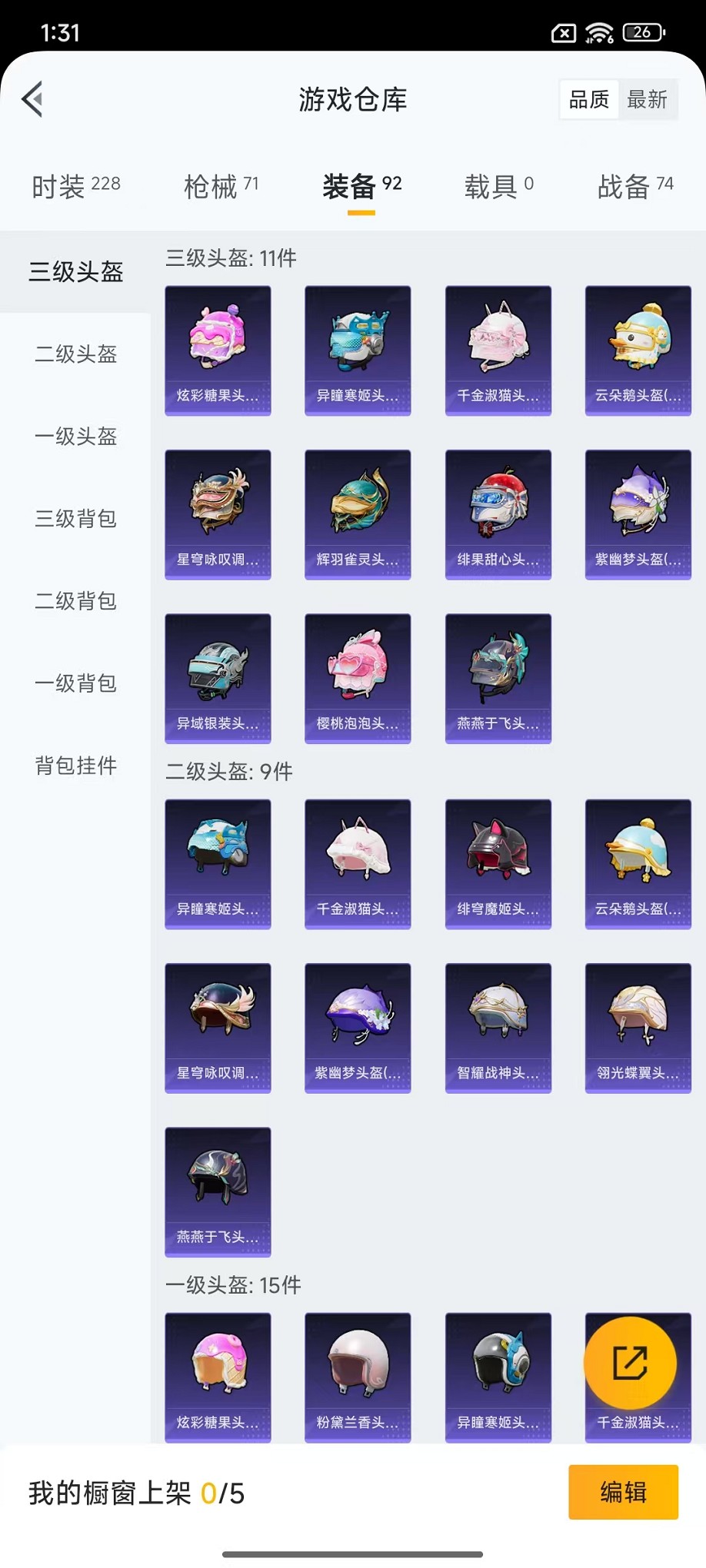Open the 战备 tab

coord(635,186)
